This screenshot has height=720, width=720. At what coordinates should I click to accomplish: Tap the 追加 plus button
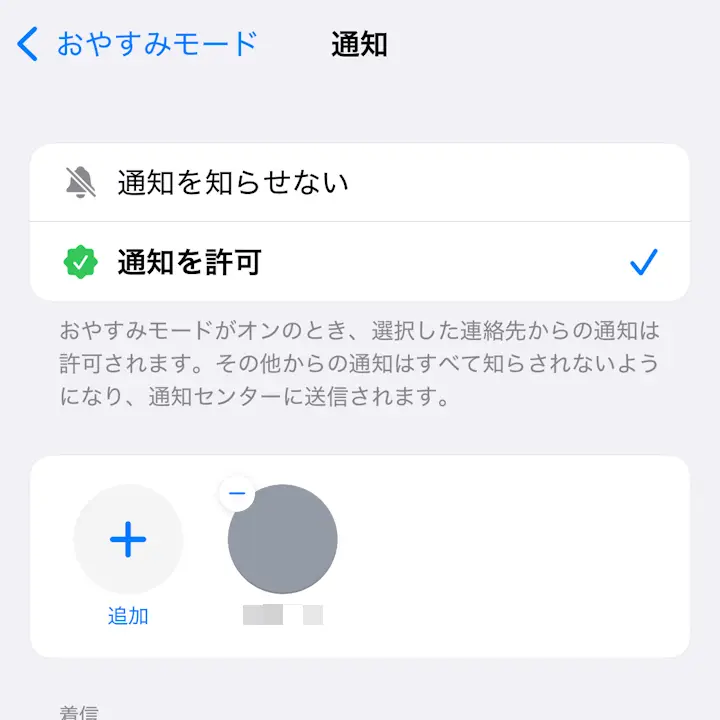[x=128, y=540]
